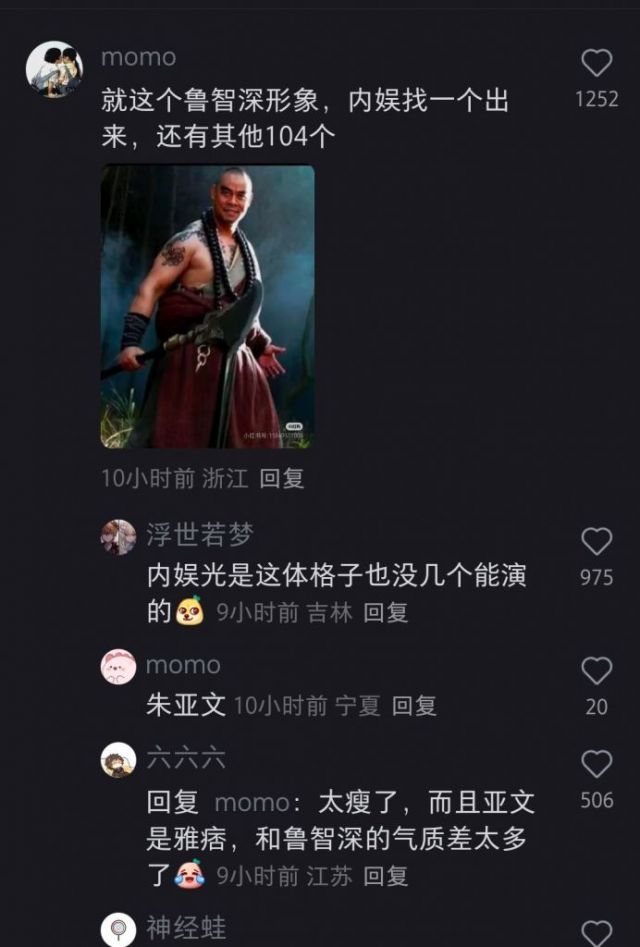The image size is (640, 947).
Task: Like 神经蛙's comment
Action: click(596, 933)
